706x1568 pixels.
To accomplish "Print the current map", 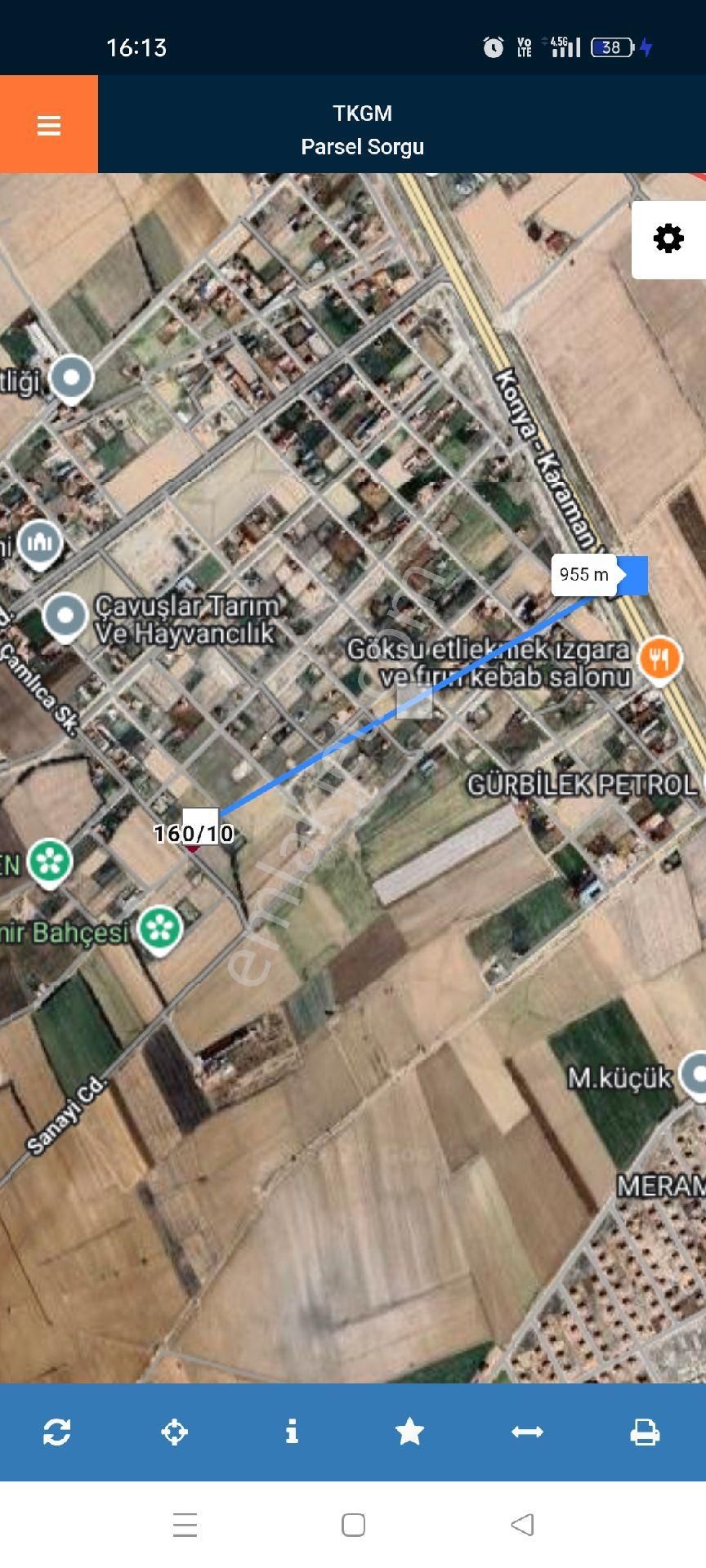I will pos(645,1432).
